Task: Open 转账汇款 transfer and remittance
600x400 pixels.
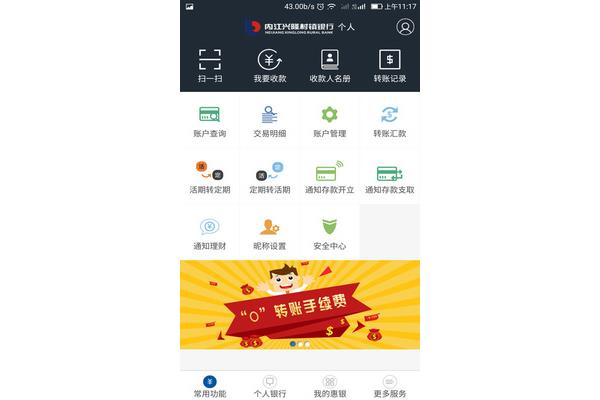Action: click(389, 121)
